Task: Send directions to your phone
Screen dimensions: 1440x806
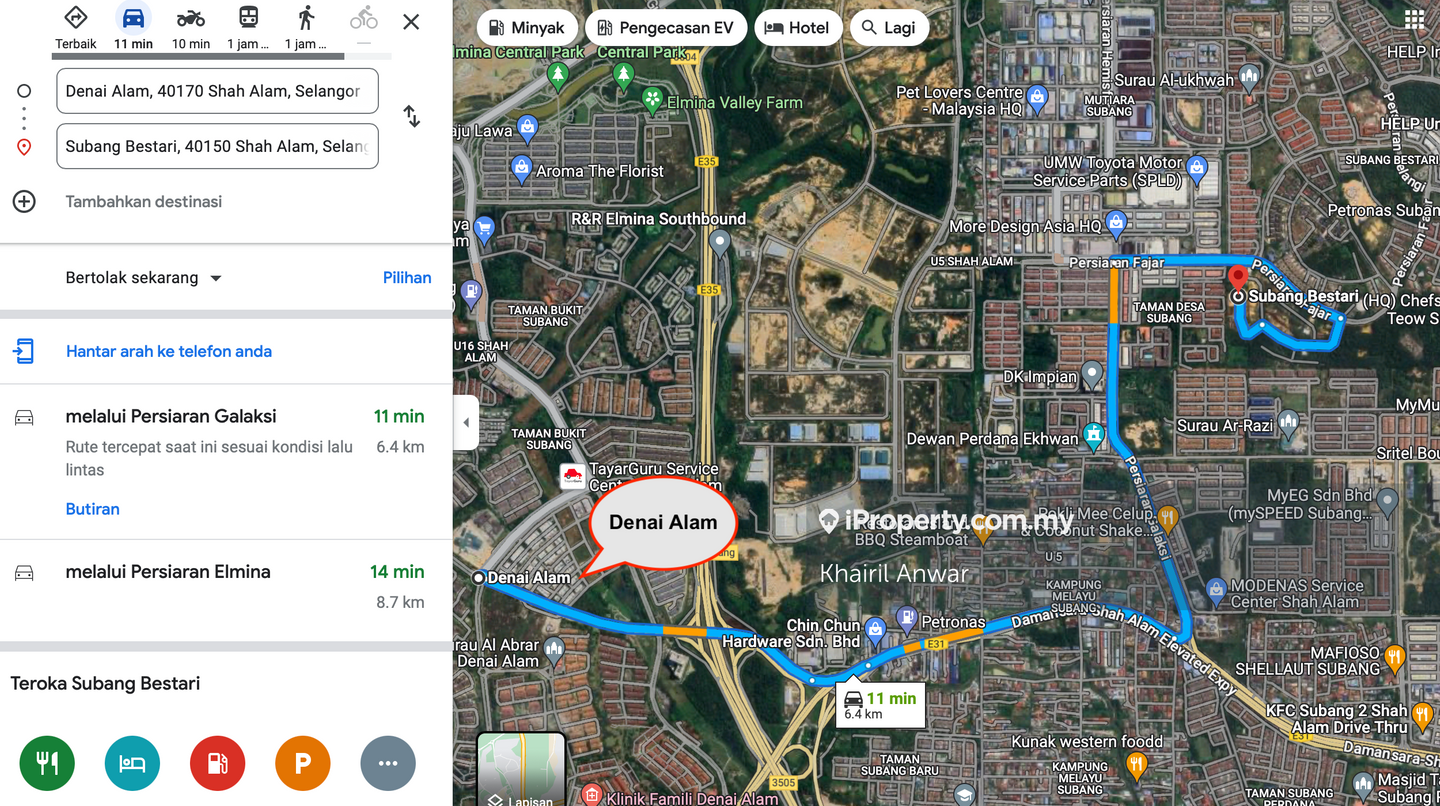Action: (x=168, y=351)
